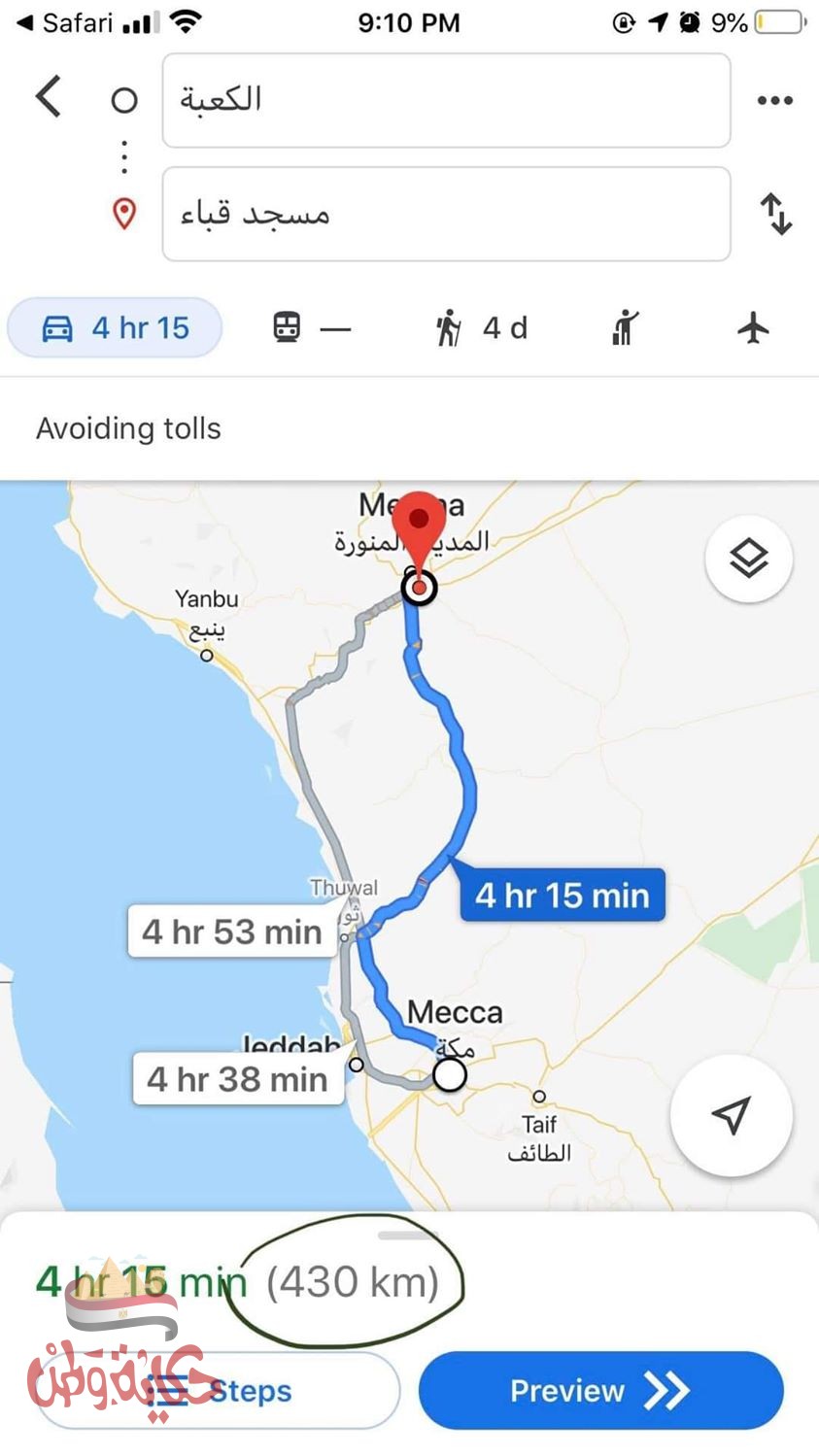Edit the starting point field الكعبة

446,100
